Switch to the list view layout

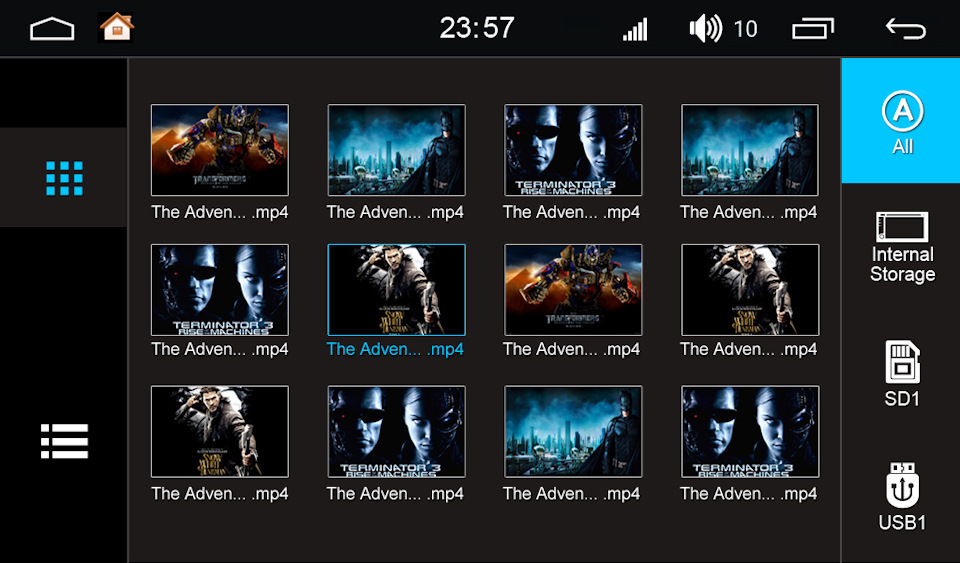click(x=65, y=441)
